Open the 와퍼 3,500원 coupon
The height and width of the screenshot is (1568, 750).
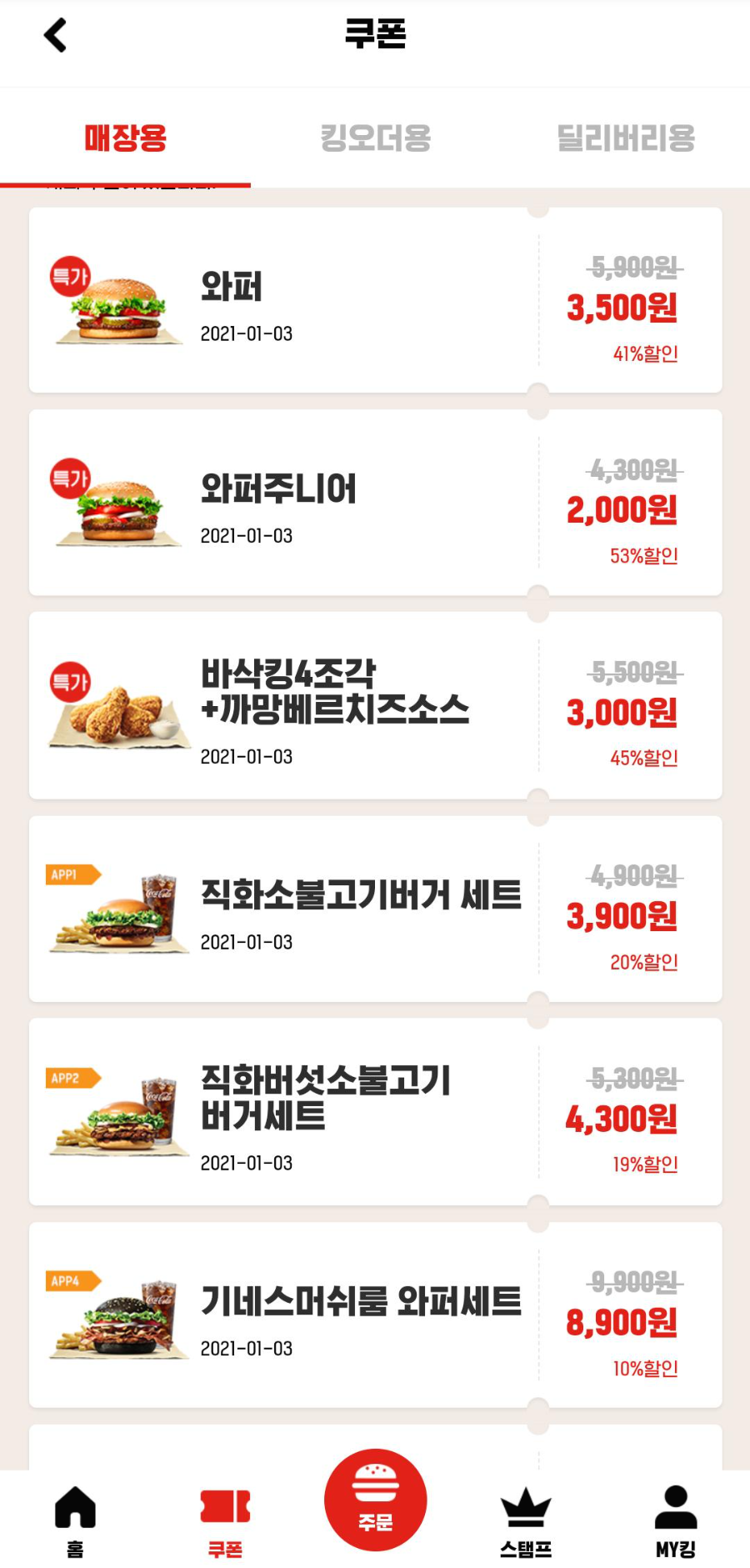pyautogui.click(x=375, y=302)
